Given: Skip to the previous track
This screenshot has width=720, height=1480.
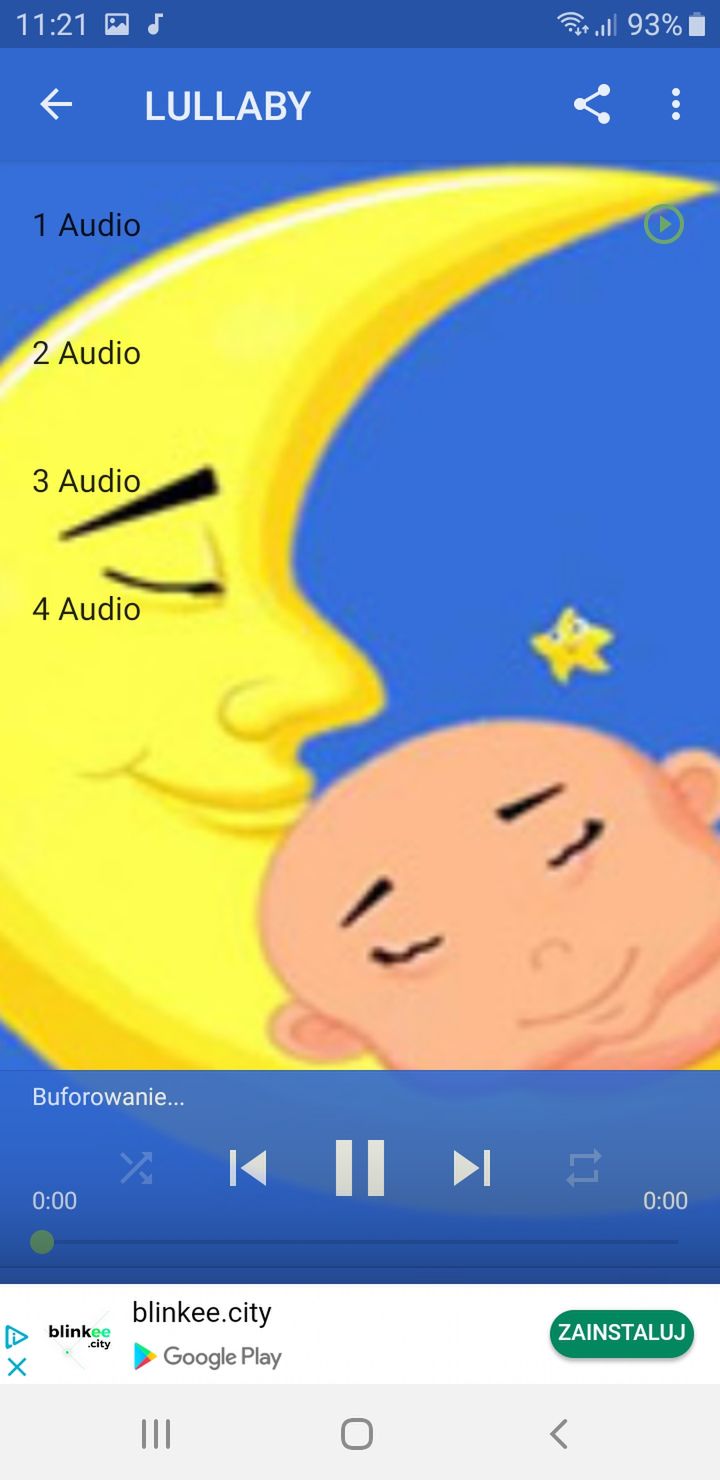Looking at the screenshot, I should click(x=248, y=1168).
